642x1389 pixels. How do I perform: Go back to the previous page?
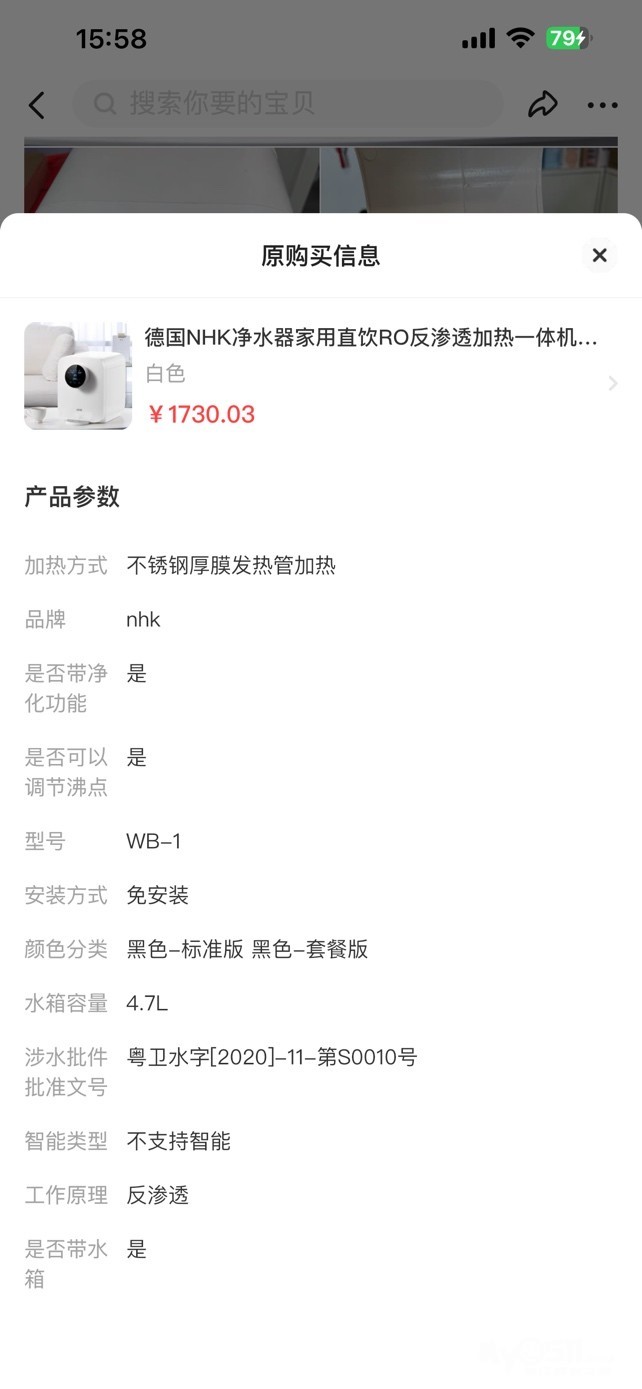pos(37,104)
